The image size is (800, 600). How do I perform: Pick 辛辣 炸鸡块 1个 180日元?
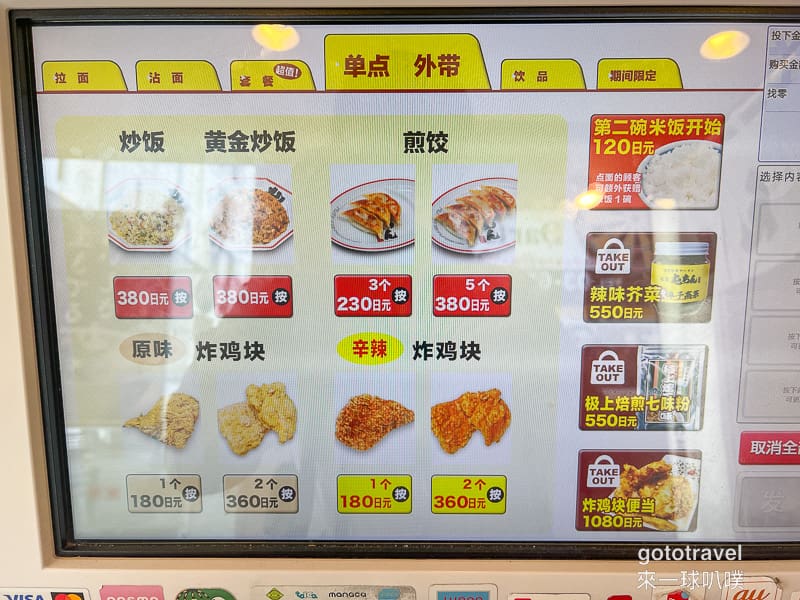(373, 494)
